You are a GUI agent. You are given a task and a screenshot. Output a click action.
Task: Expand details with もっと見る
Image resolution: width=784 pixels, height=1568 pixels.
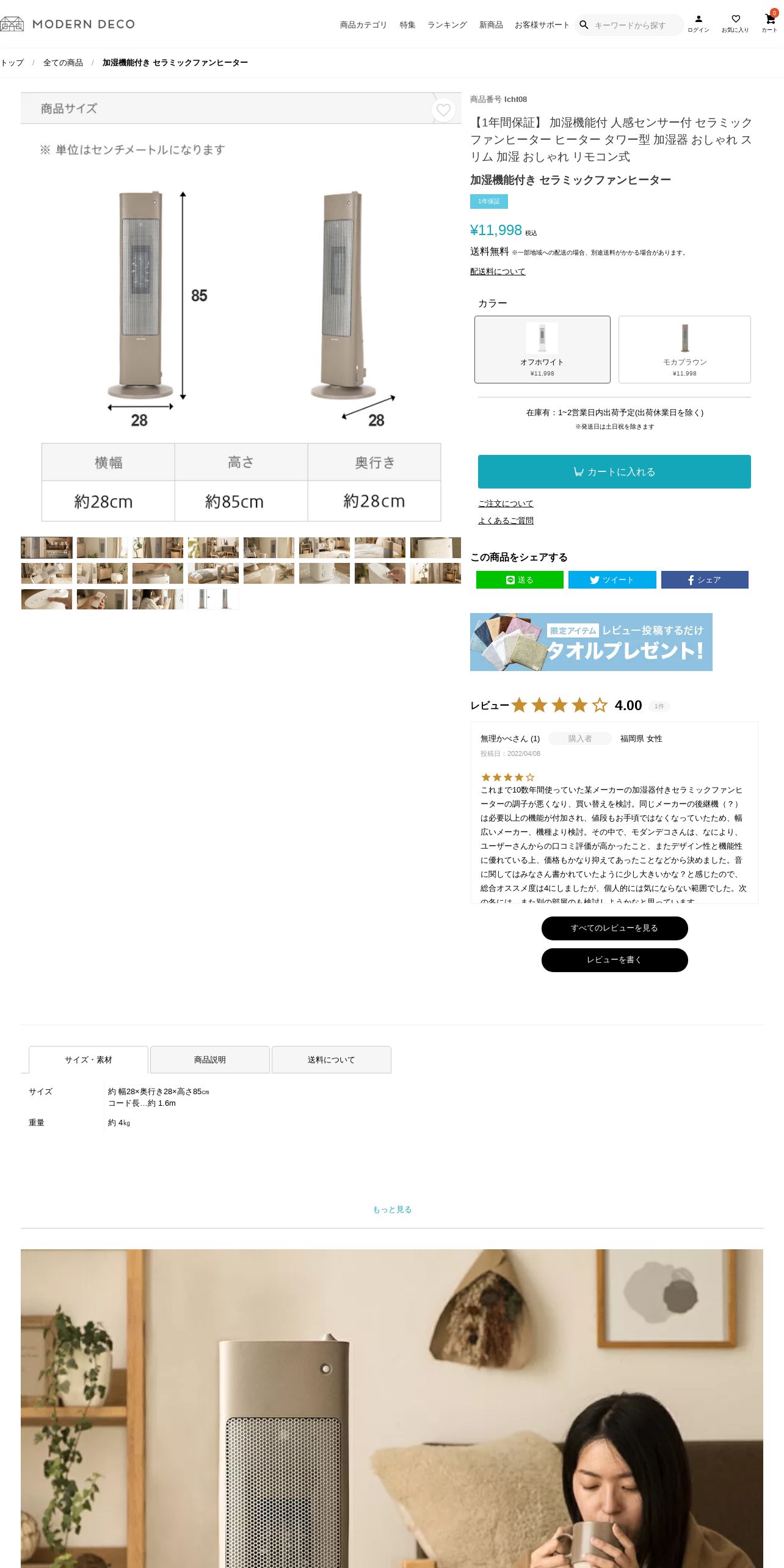[x=392, y=1210]
